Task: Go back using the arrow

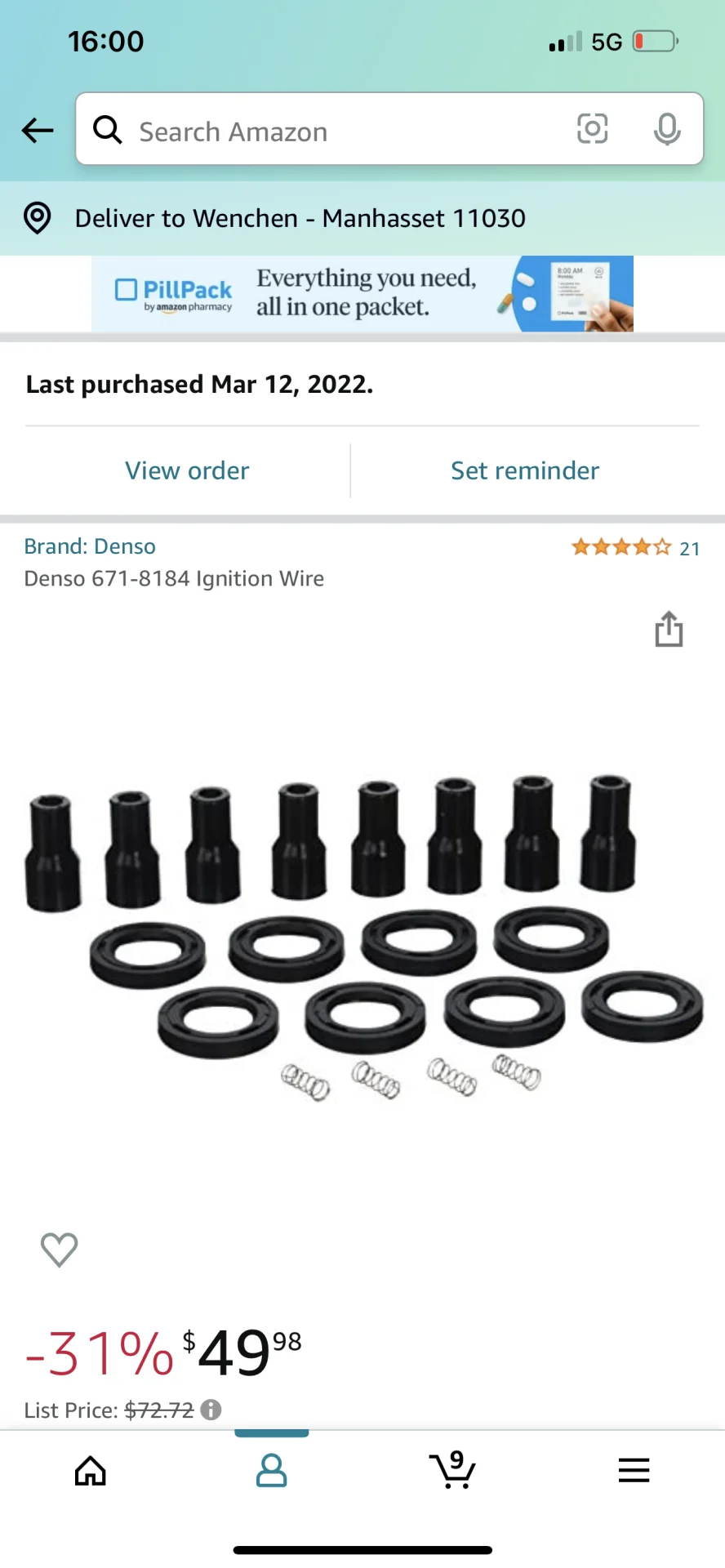Action: coord(38,130)
